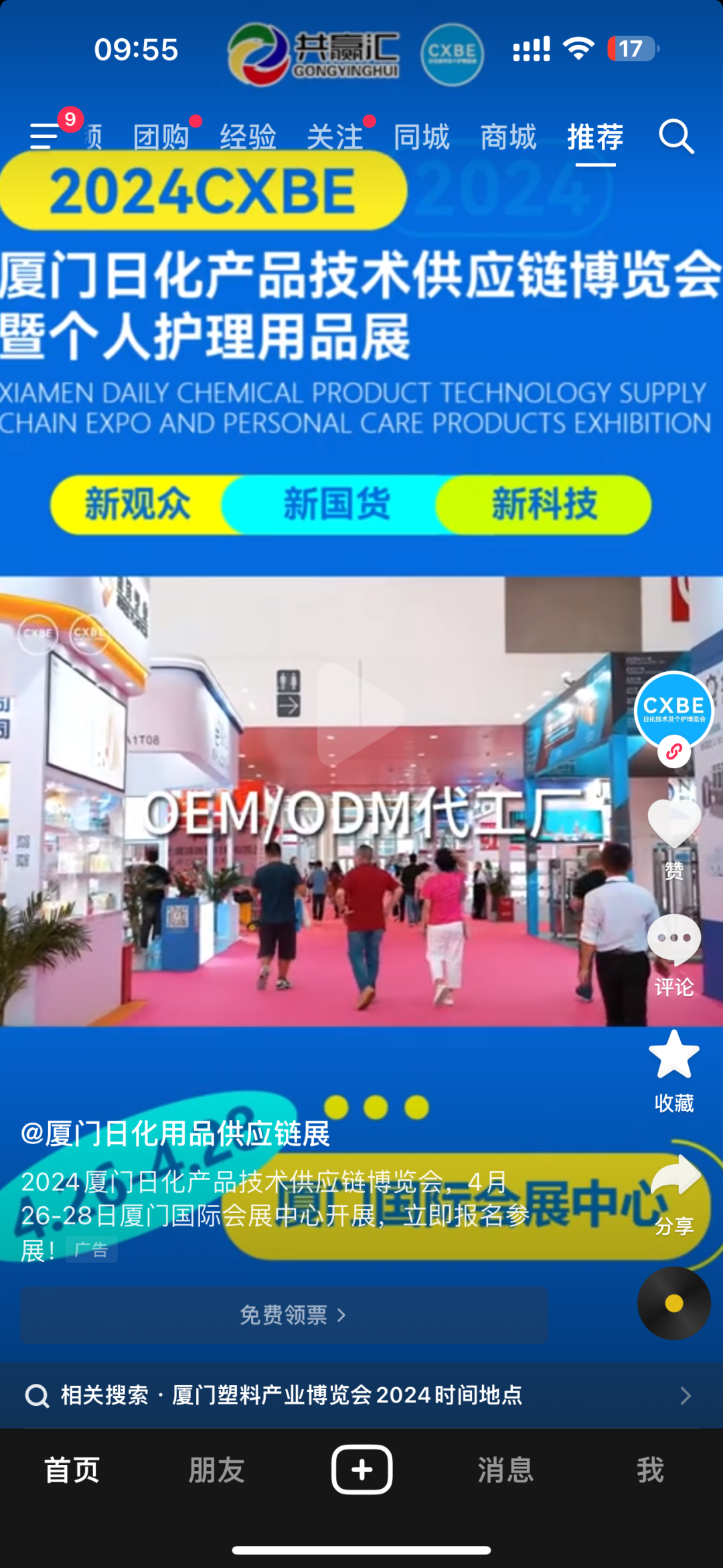
Task: Tap the 免费领票 button
Action: tap(284, 1315)
